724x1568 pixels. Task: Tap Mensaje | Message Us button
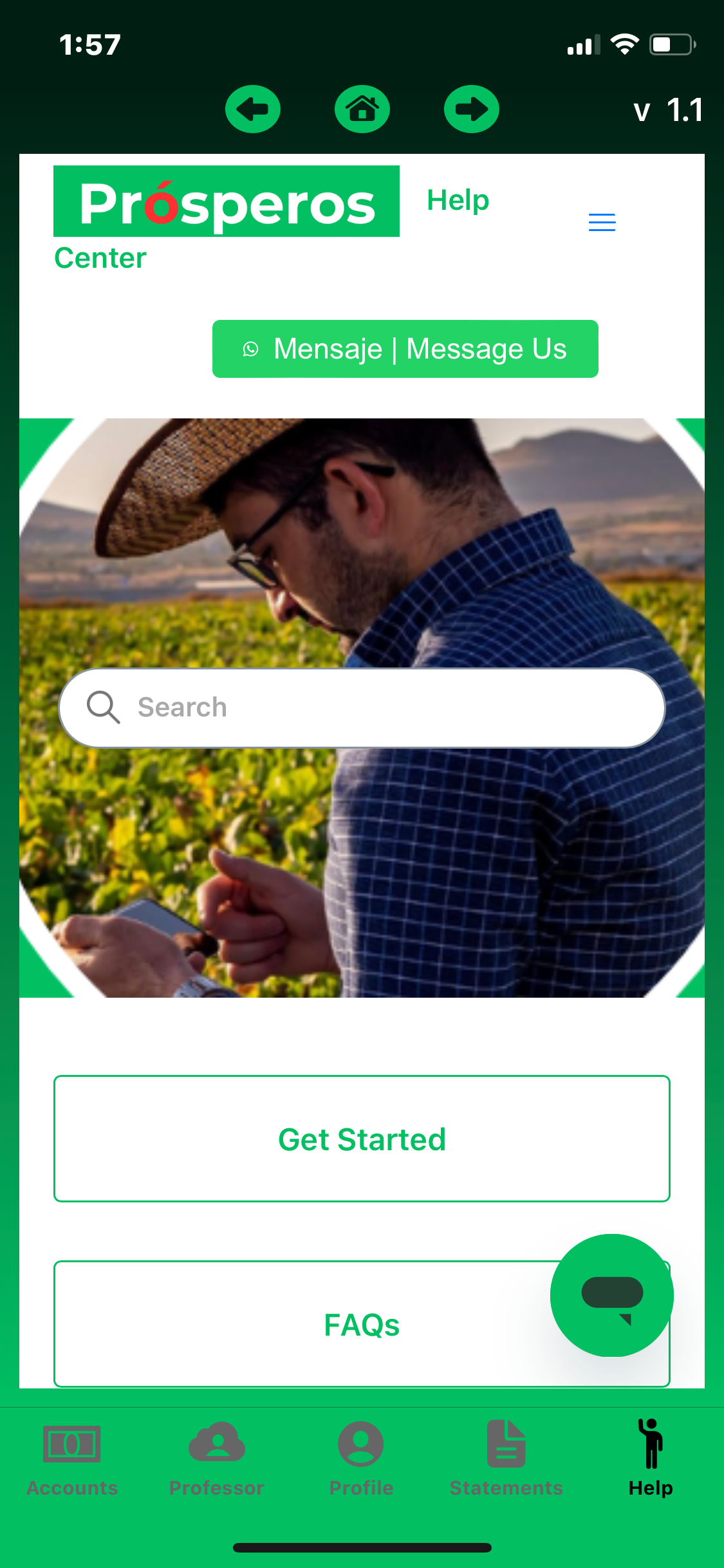click(405, 349)
